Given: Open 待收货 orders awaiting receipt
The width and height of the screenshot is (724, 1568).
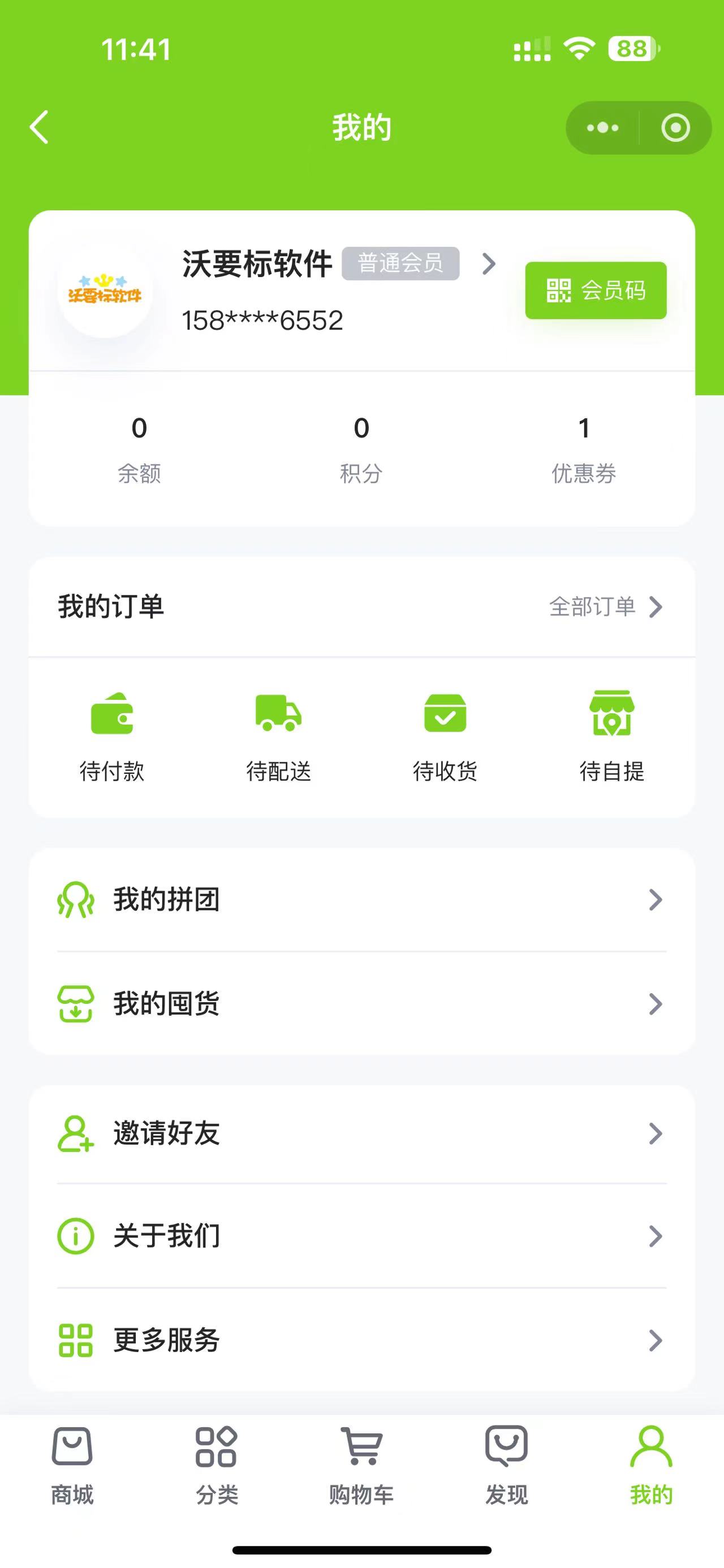Looking at the screenshot, I should [x=445, y=737].
